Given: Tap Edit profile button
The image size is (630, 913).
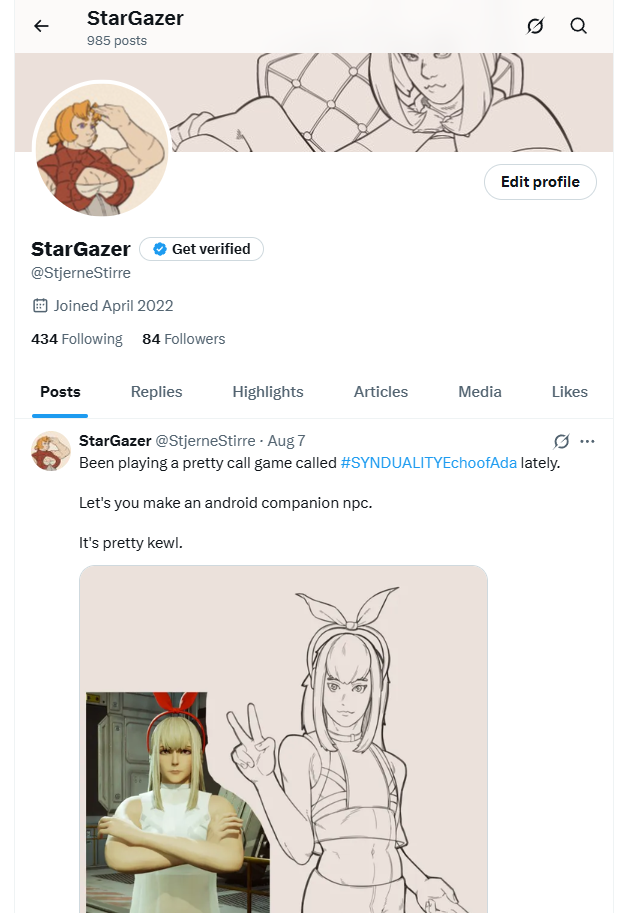Looking at the screenshot, I should (540, 182).
